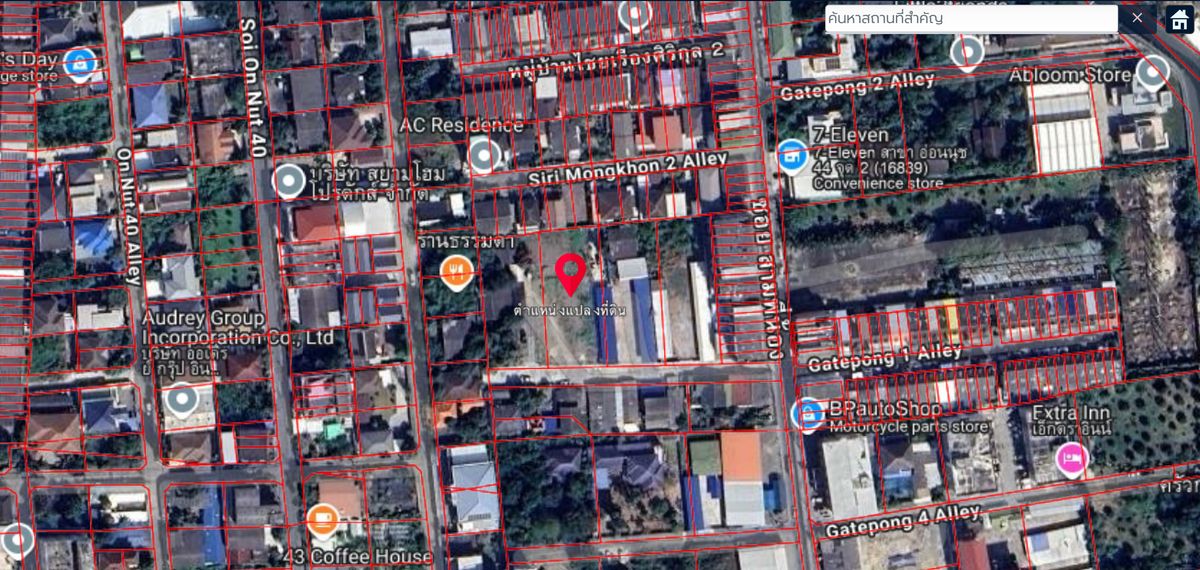Image resolution: width=1200 pixels, height=570 pixels.
Task: Clear the search box with X
Action: point(1137,18)
